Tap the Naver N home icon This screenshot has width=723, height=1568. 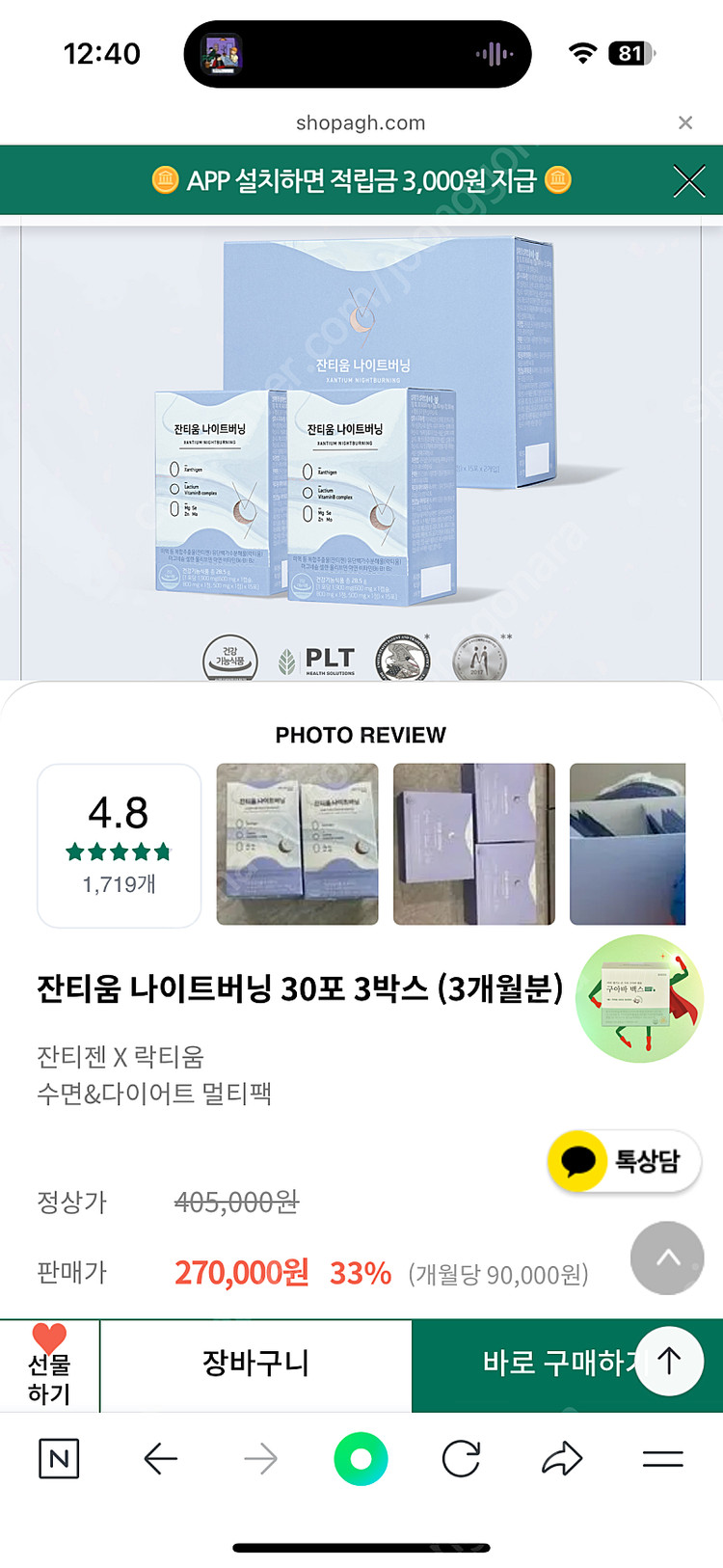point(58,1459)
